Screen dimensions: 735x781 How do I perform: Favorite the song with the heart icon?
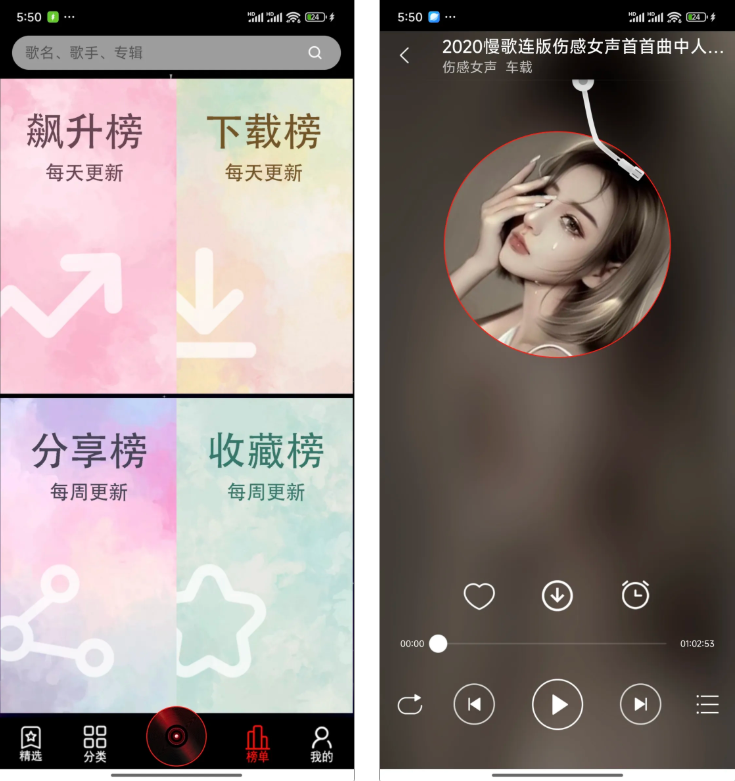[479, 596]
